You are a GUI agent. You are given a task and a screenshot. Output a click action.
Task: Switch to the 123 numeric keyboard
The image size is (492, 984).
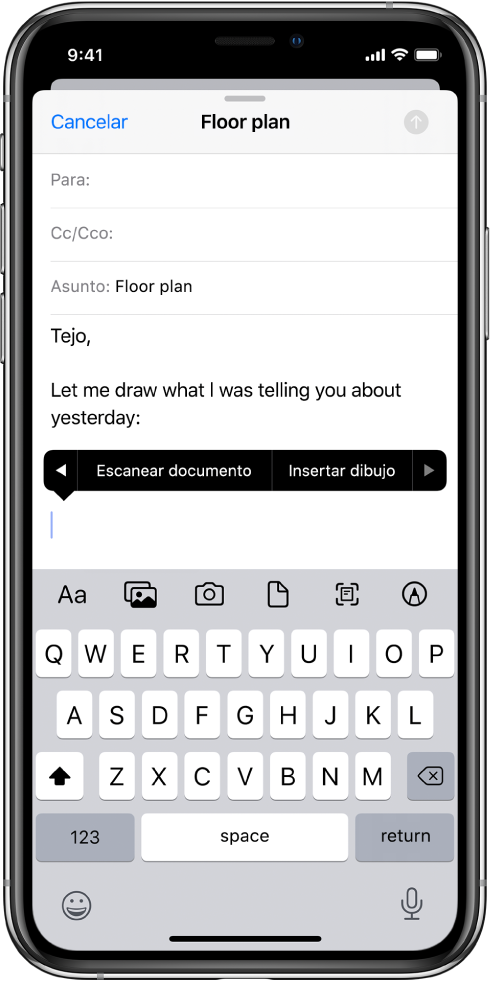(85, 837)
